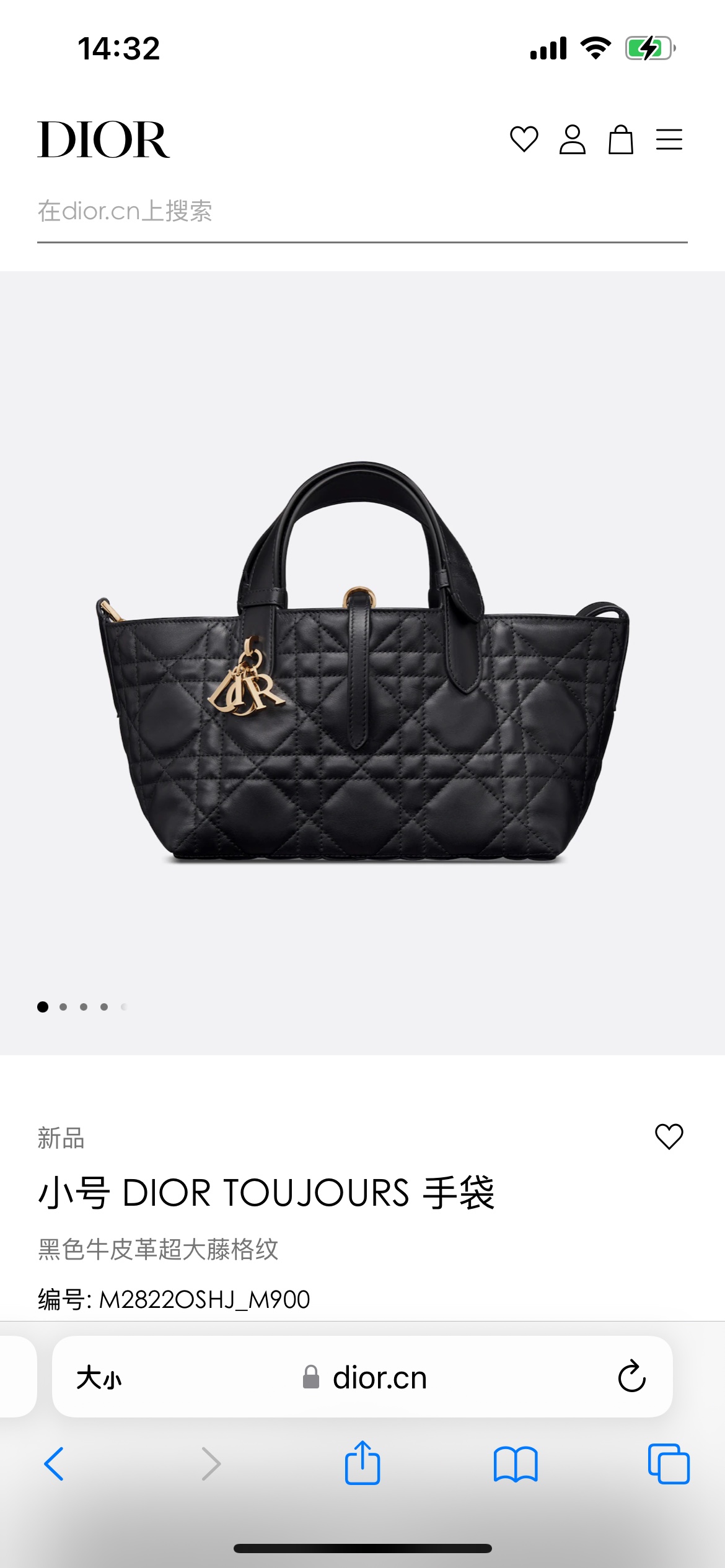Open the hamburger menu
725x1568 pixels.
pos(669,139)
